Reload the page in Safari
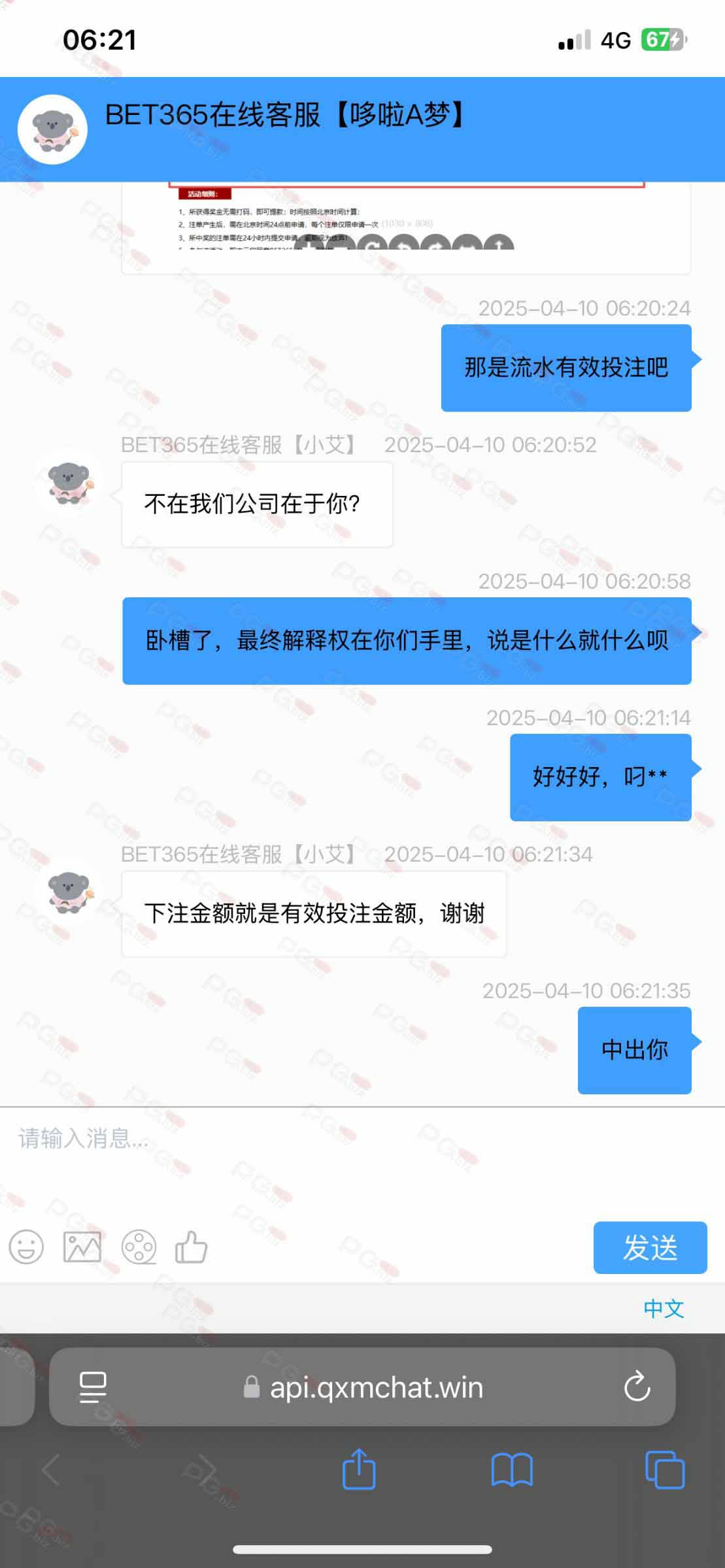 click(x=637, y=1386)
